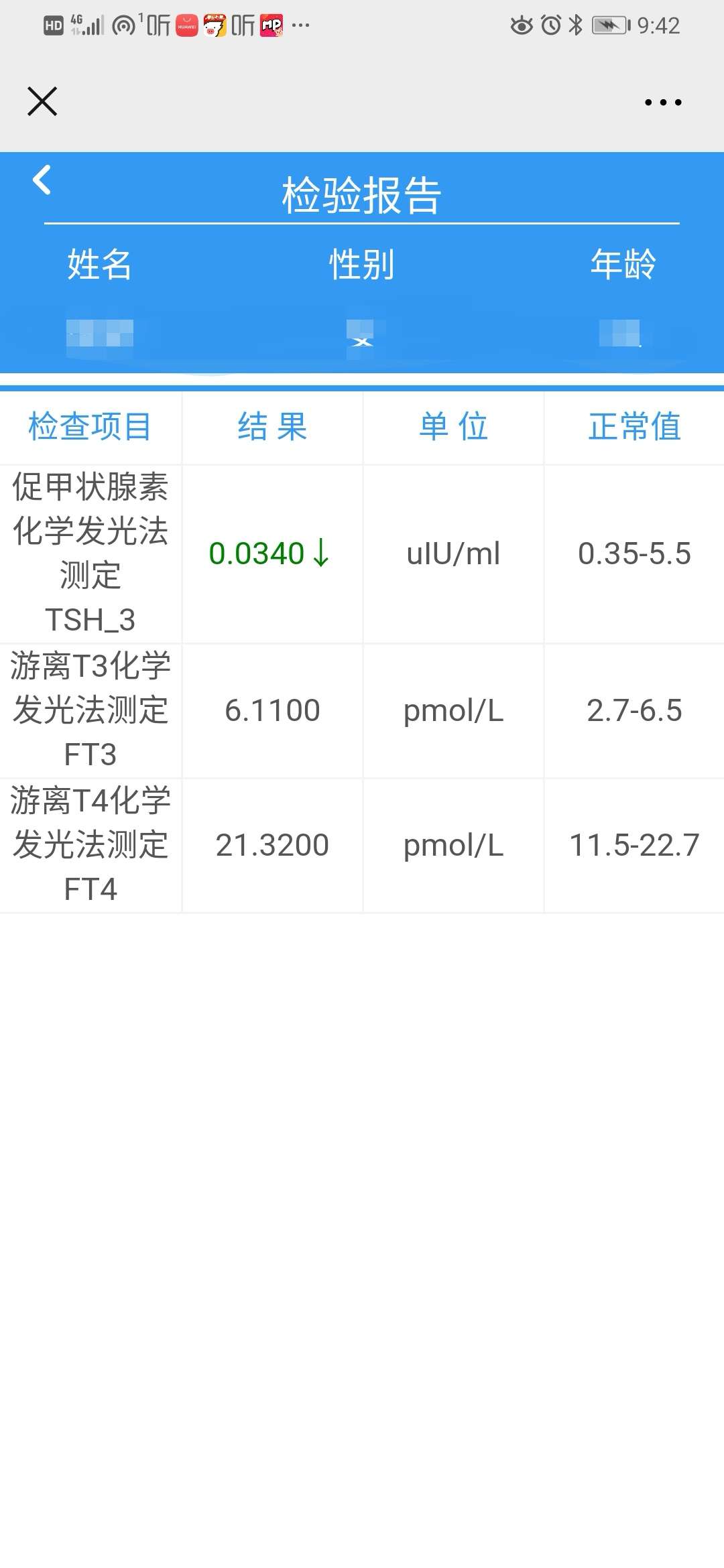Tap the clock reading 9:42

(659, 25)
